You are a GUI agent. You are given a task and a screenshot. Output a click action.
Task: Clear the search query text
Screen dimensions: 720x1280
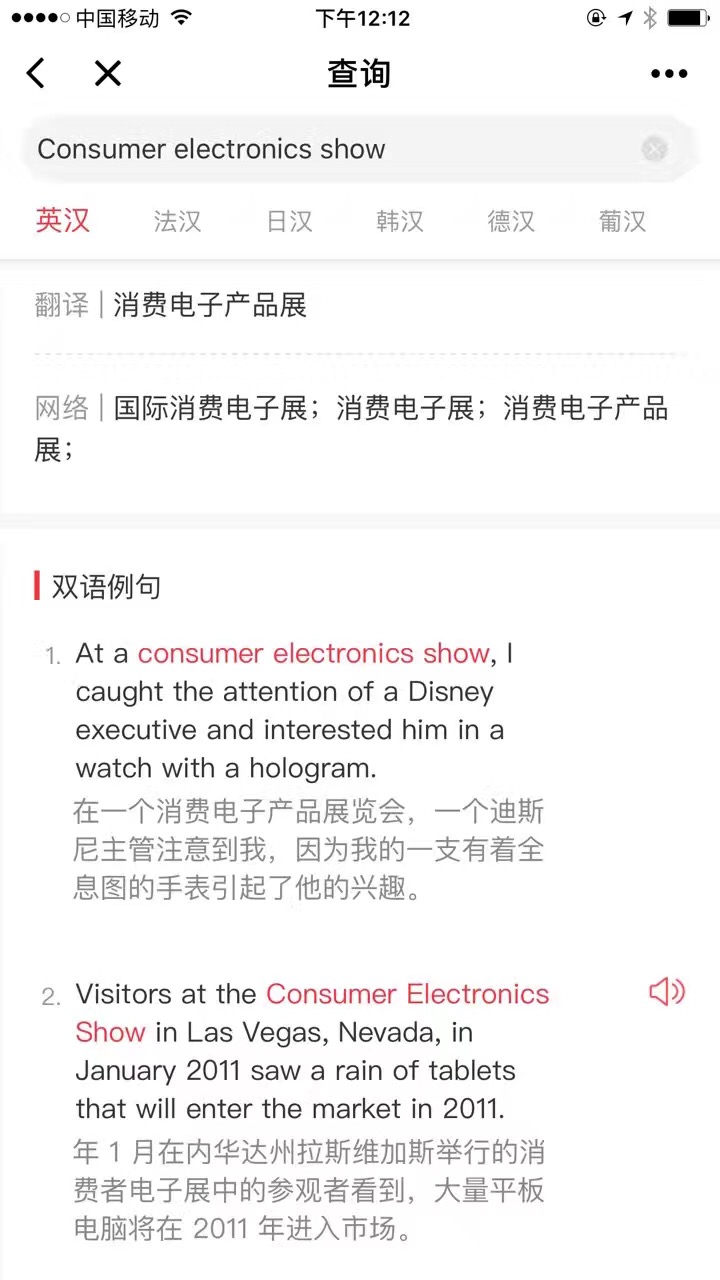(x=654, y=150)
